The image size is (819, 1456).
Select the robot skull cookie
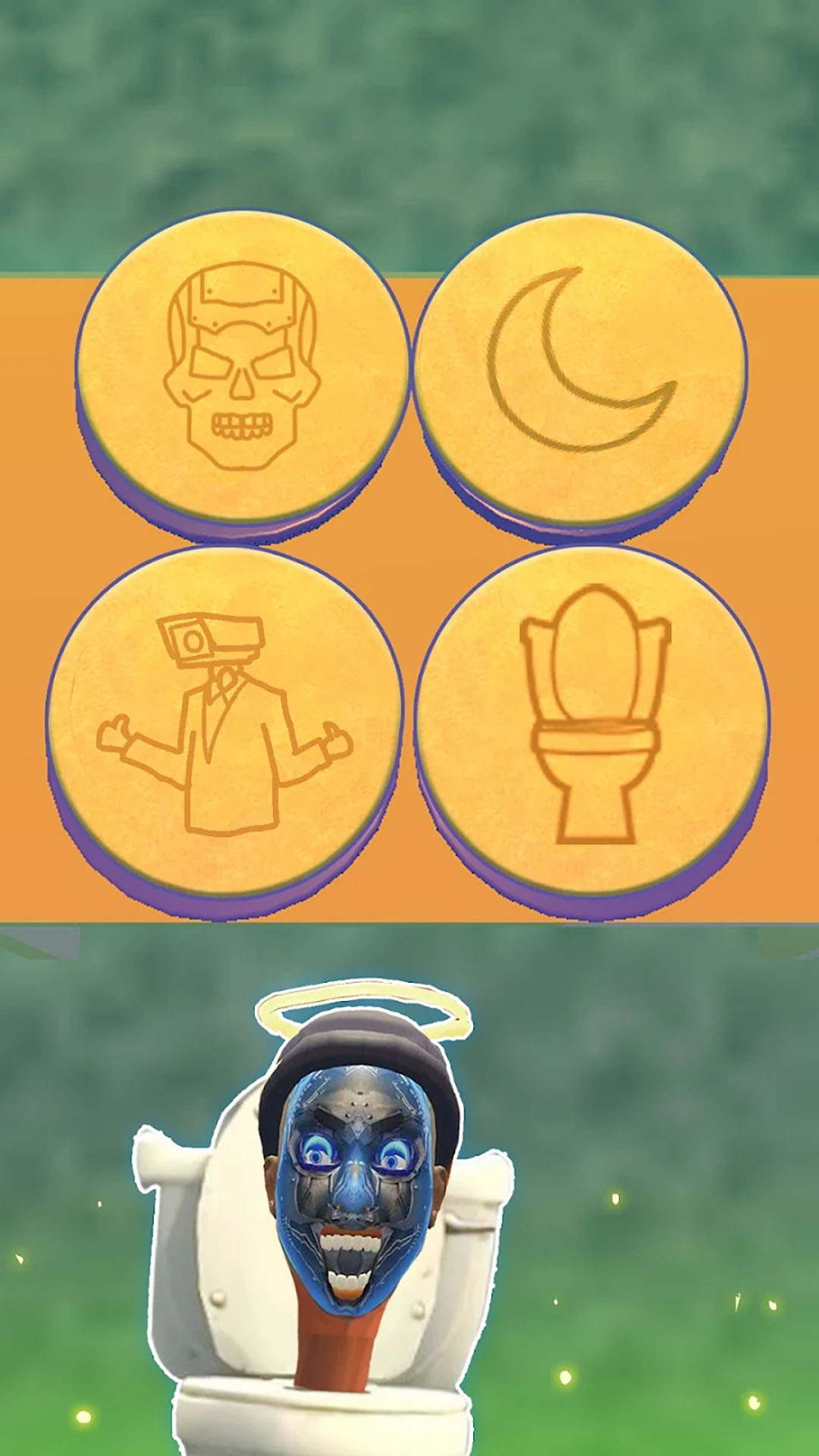coord(241,368)
